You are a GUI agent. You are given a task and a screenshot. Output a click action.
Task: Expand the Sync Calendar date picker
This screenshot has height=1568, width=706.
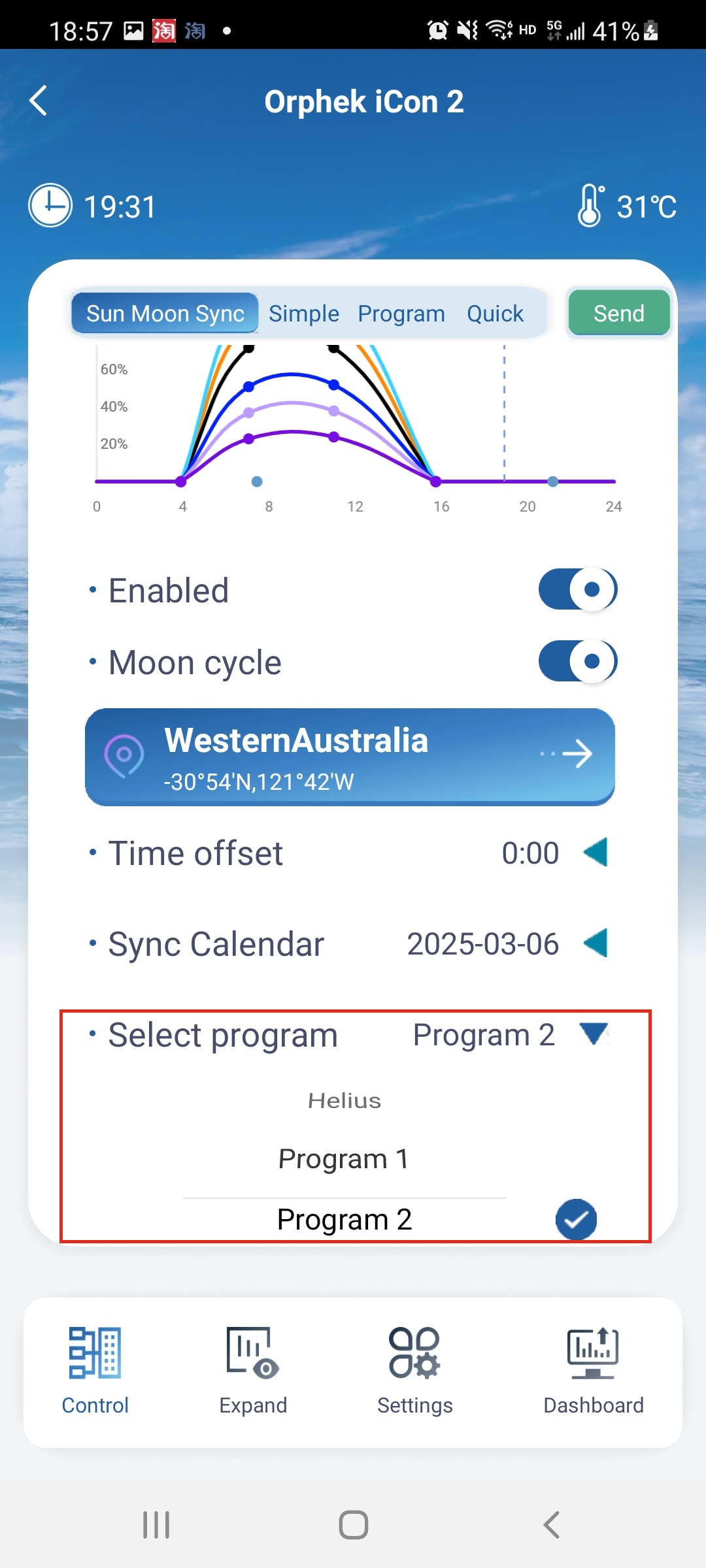(x=596, y=943)
